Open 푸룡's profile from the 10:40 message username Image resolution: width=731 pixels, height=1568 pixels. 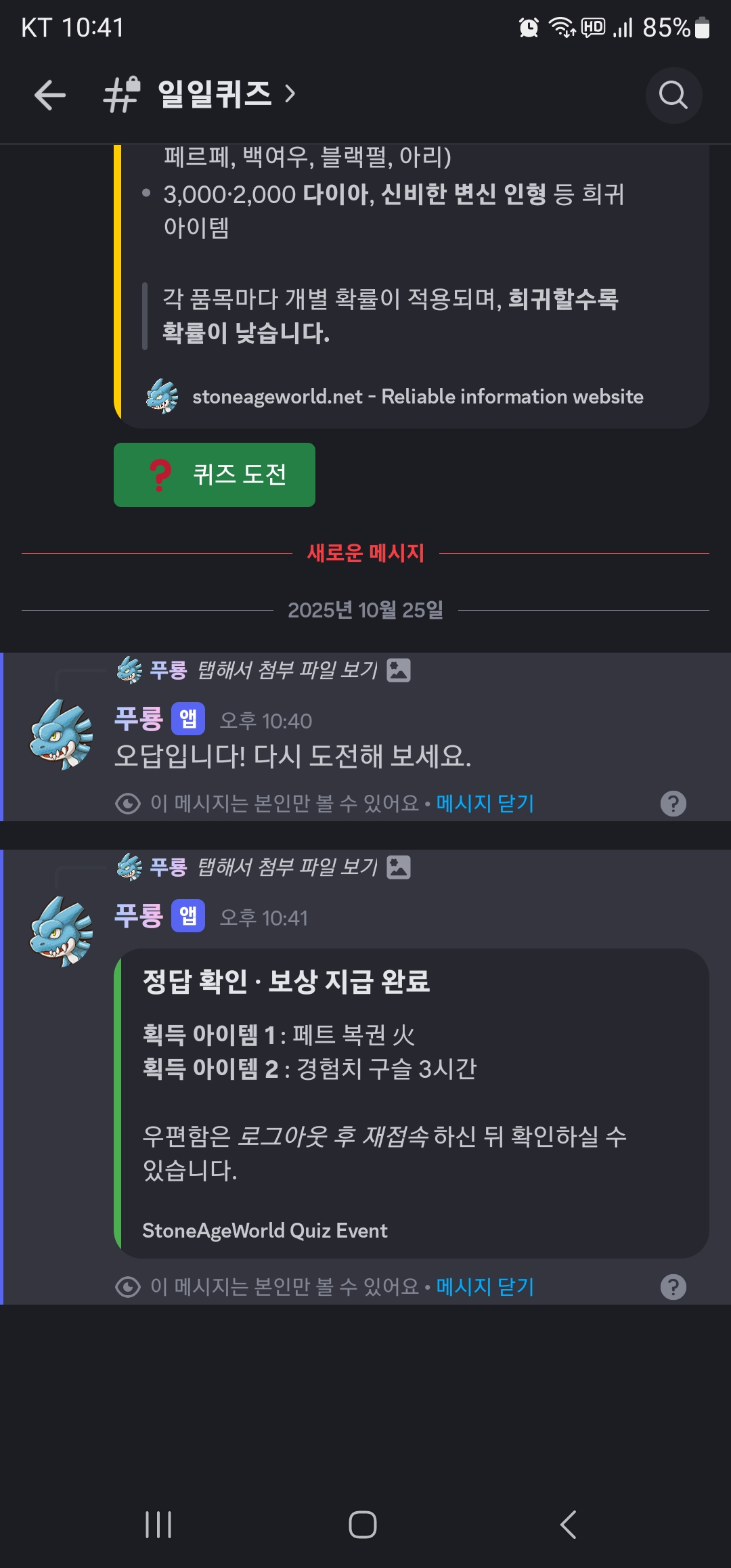(x=139, y=719)
